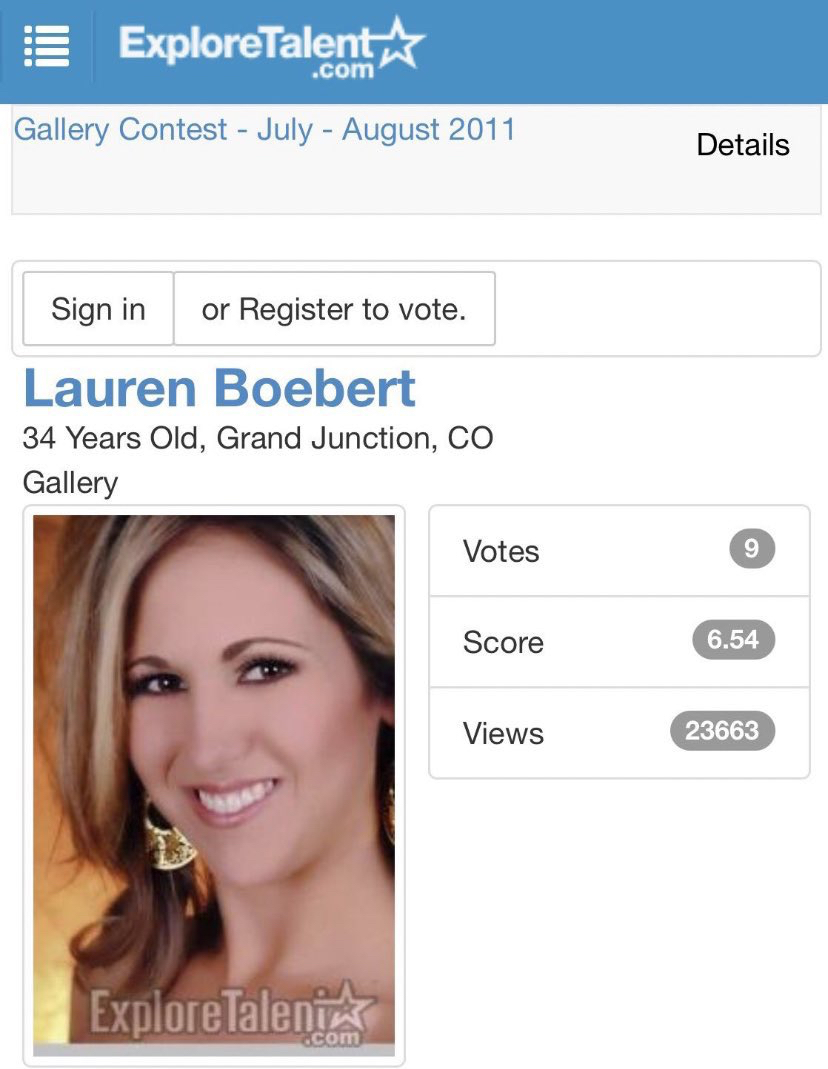
Task: Open the hamburger navigation menu
Action: click(45, 45)
